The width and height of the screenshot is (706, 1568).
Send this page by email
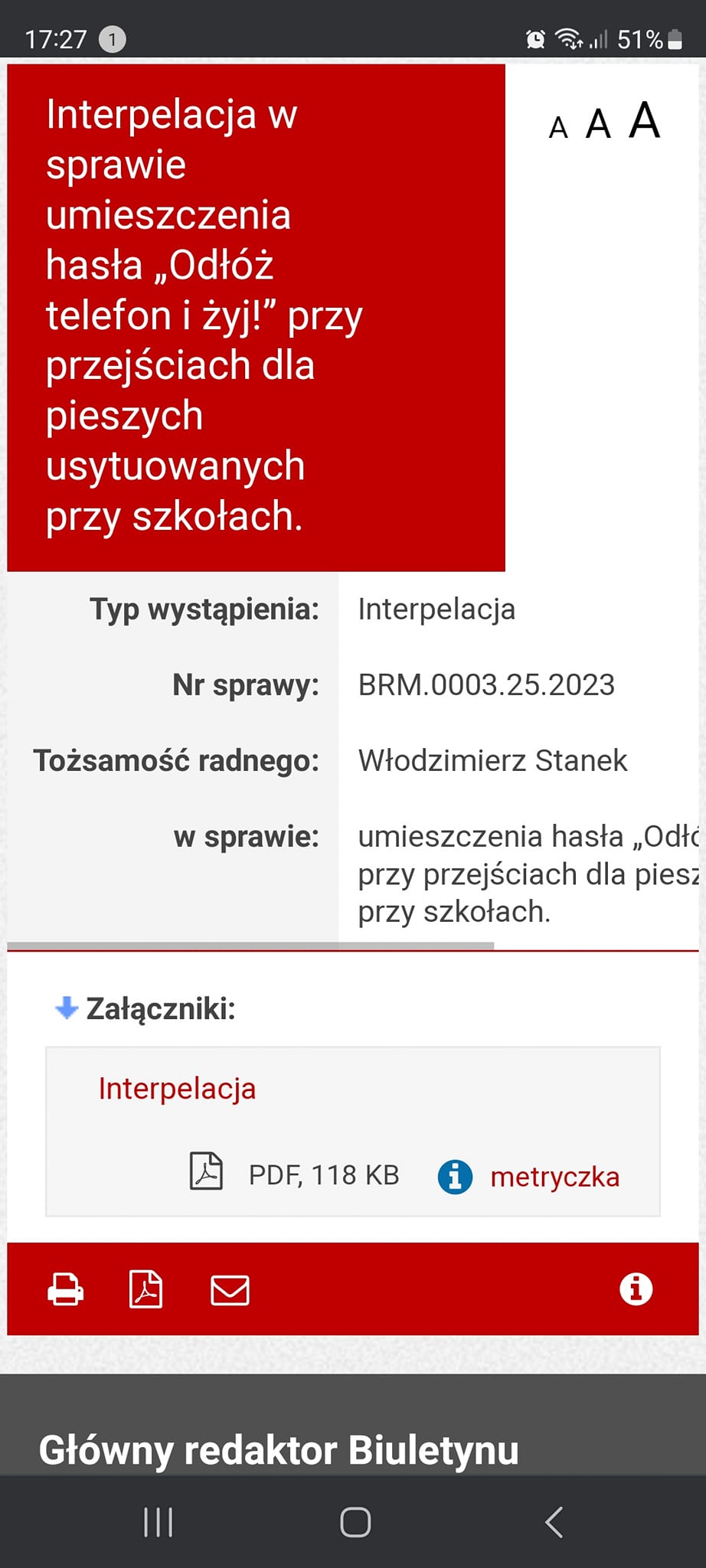230,1289
